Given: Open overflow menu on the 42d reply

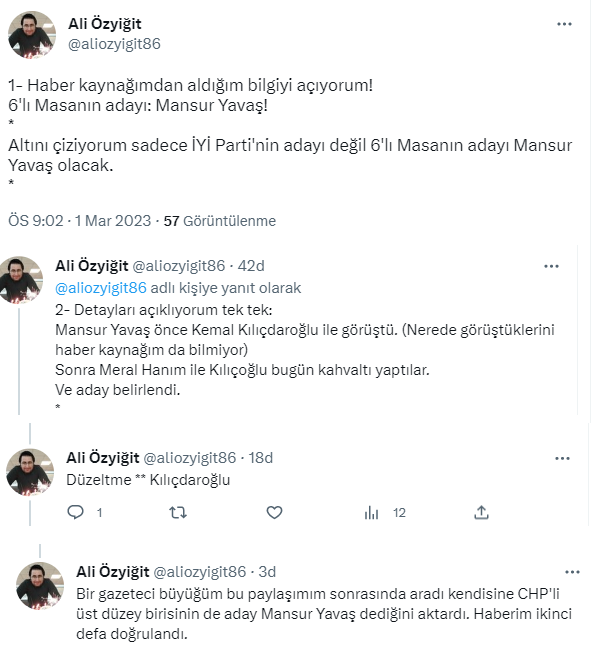Looking at the screenshot, I should (551, 266).
